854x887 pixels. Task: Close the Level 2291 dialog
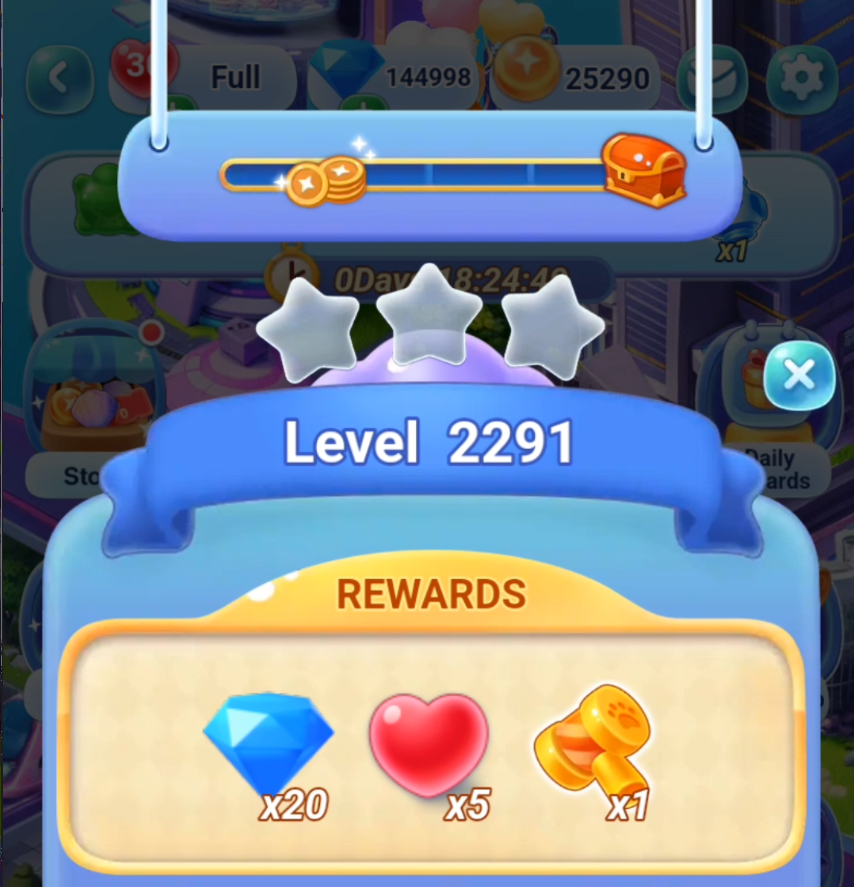[x=798, y=376]
